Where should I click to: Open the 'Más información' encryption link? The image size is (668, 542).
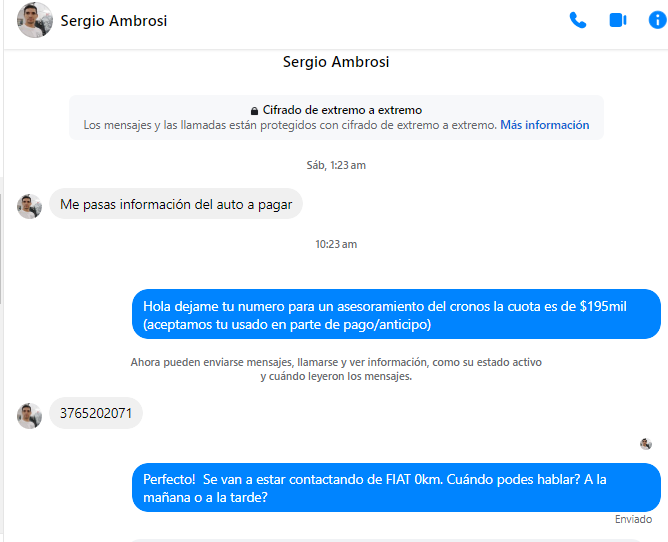544,125
